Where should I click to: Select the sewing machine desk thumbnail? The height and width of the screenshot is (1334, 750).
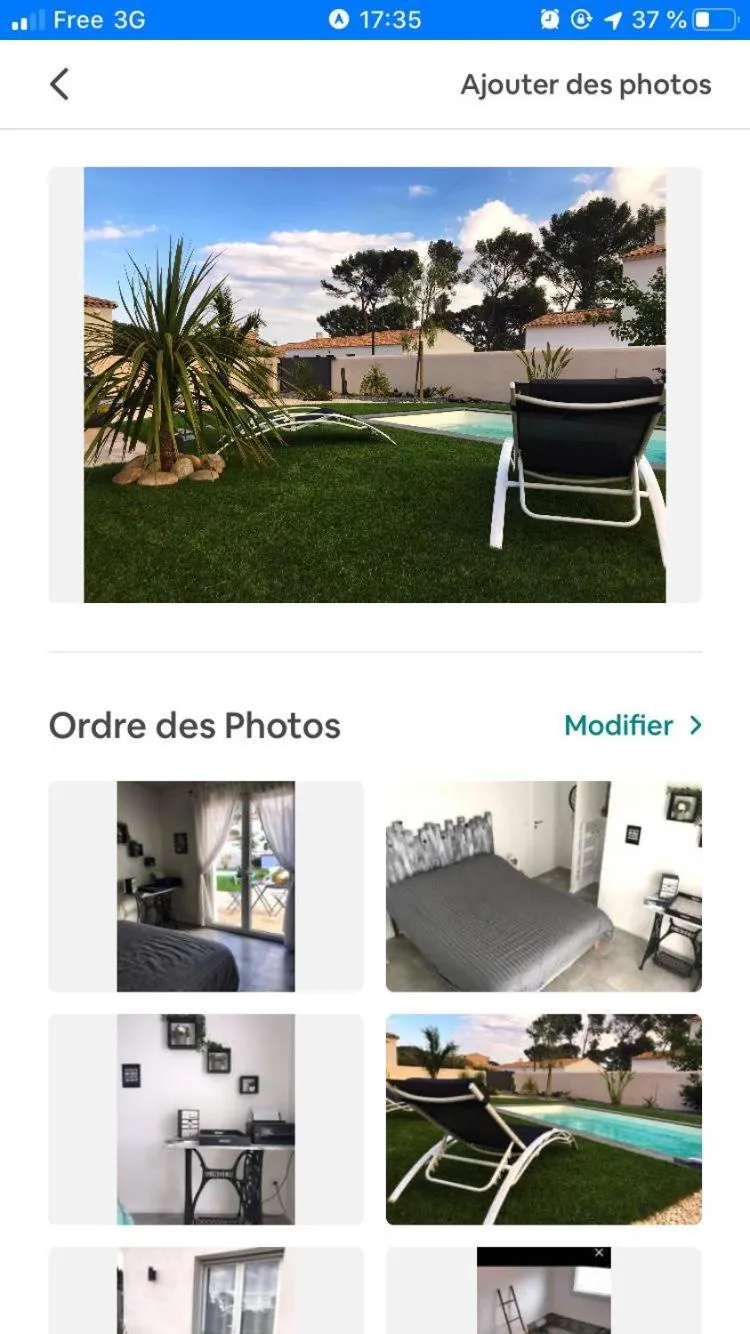click(x=206, y=1120)
